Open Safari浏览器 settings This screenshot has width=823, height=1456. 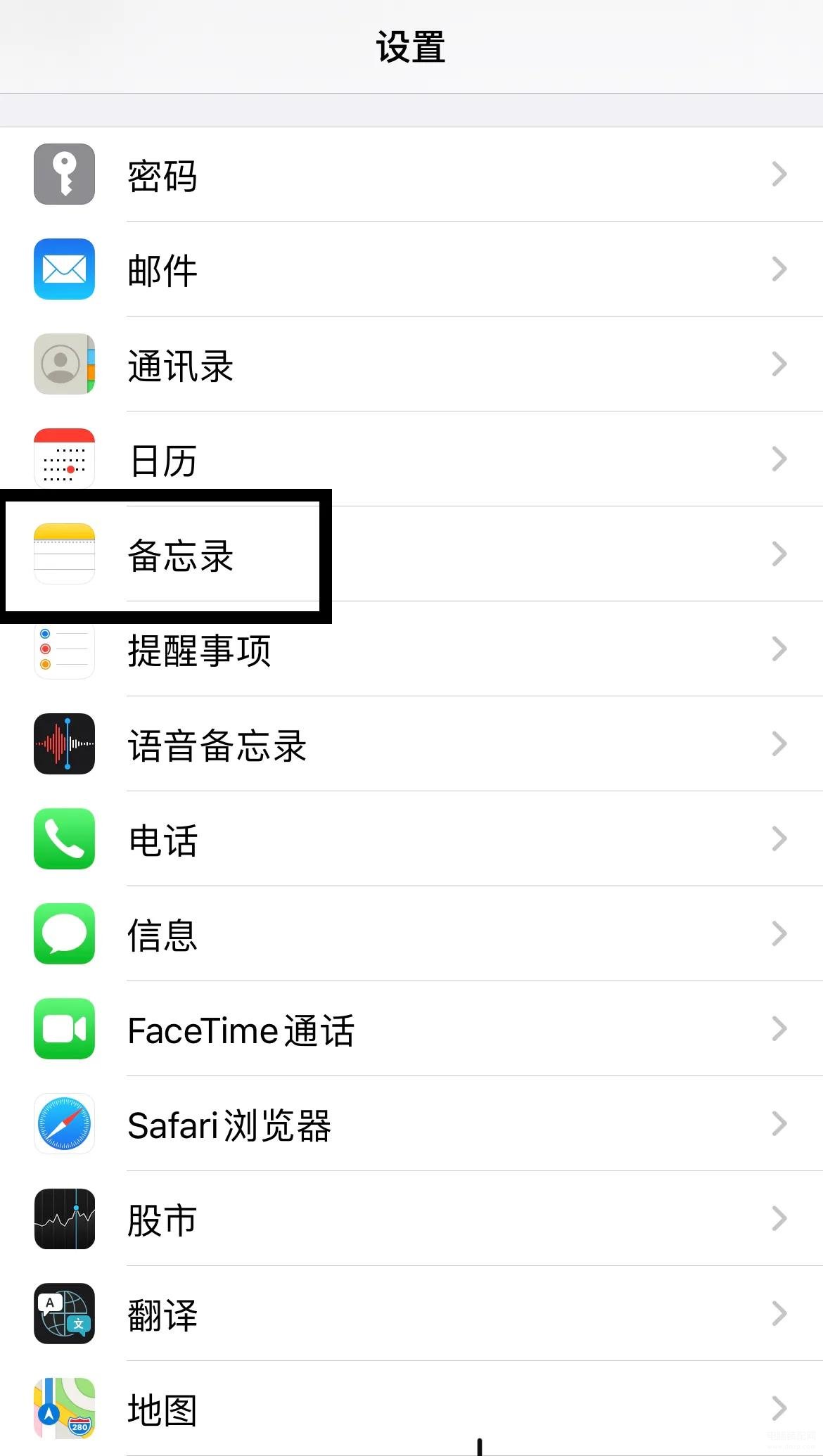tap(412, 1124)
